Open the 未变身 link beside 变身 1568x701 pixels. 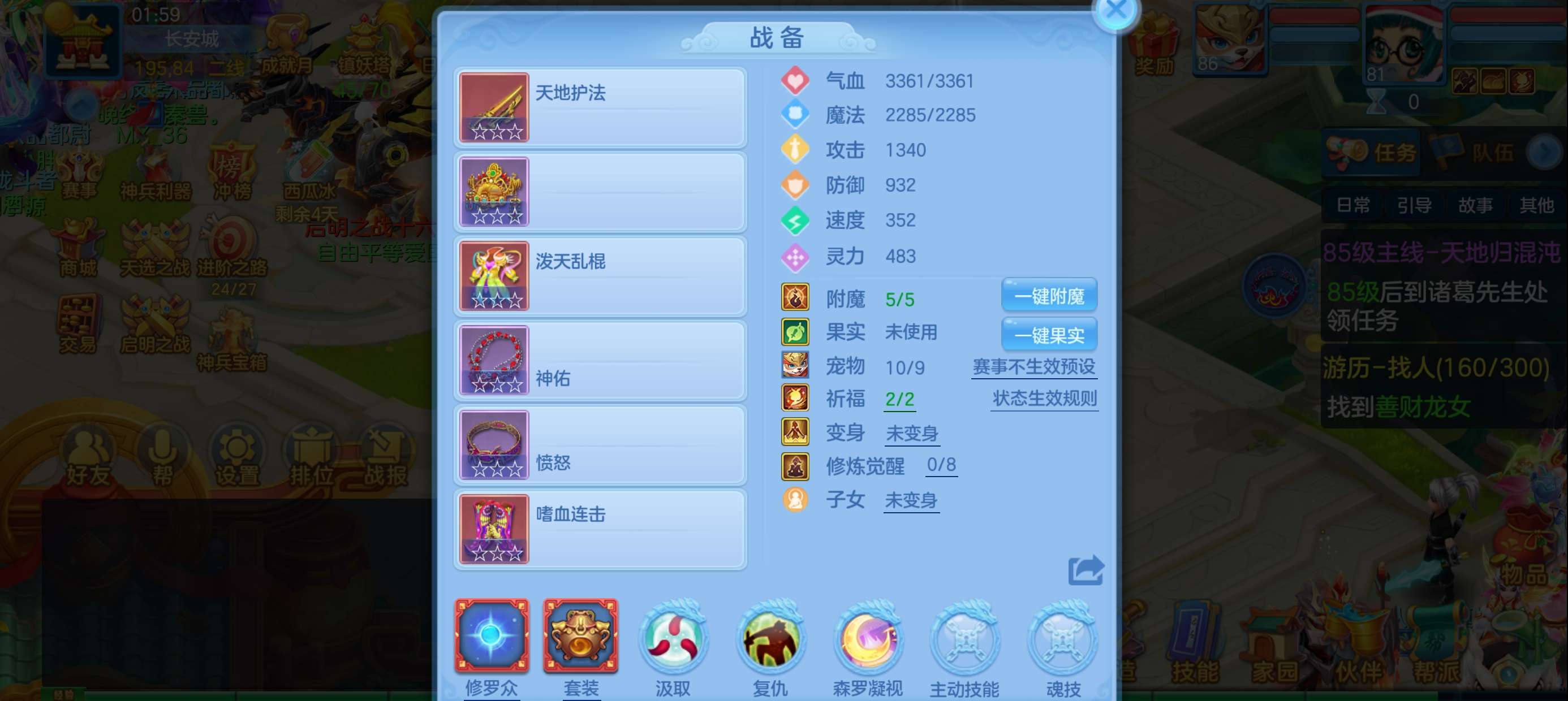pos(911,434)
